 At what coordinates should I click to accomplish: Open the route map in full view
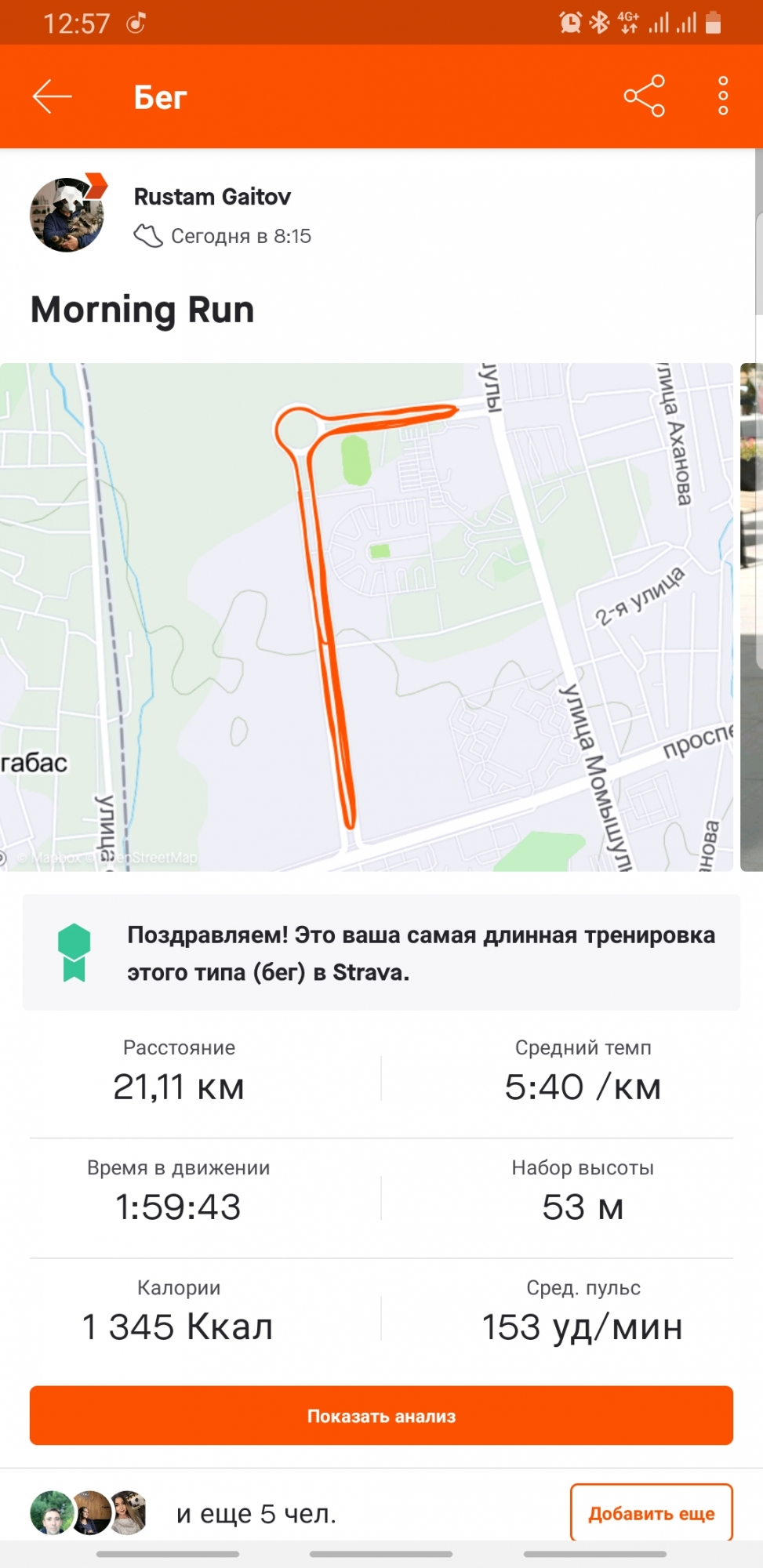[366, 617]
